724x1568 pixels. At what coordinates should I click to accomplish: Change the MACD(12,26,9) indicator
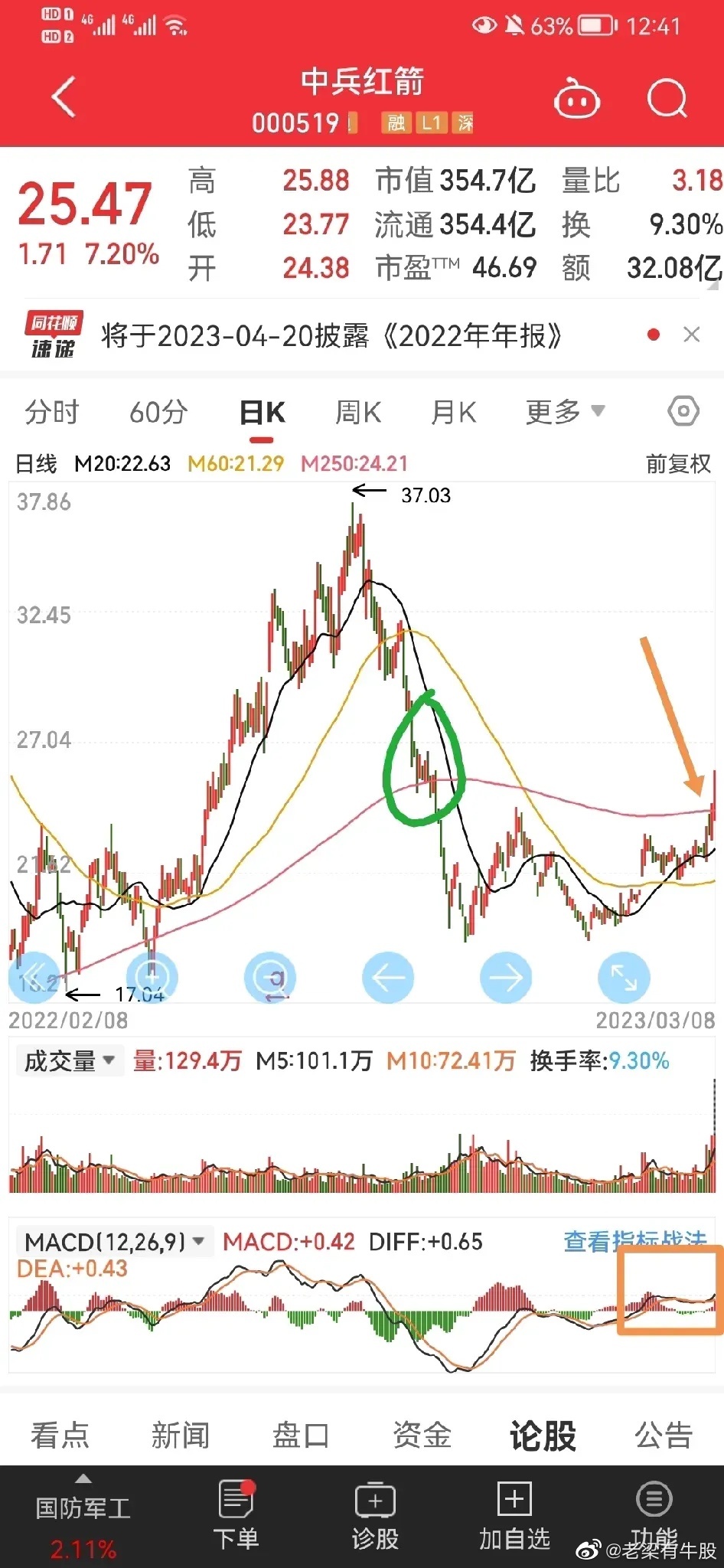point(115,1242)
